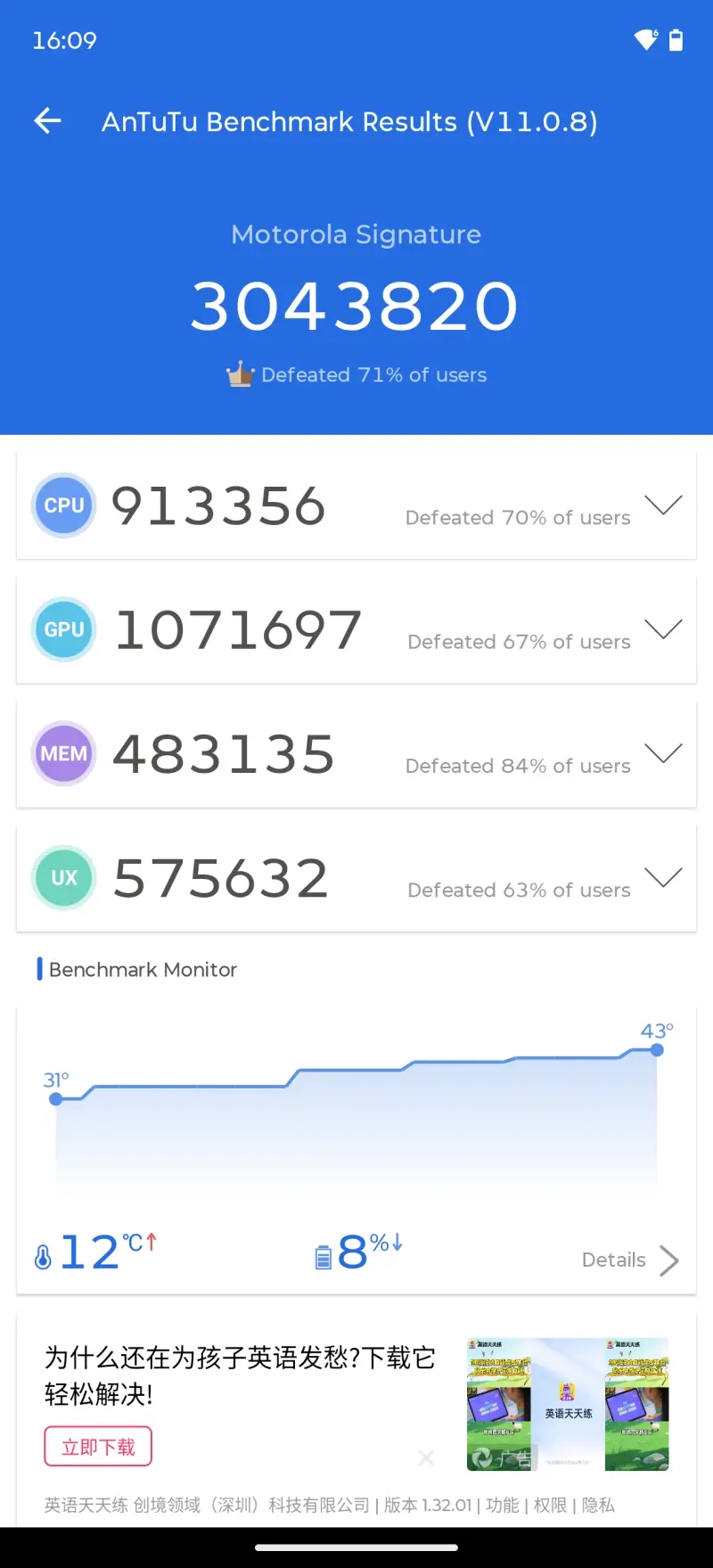Open the ad's 功能 features link
The height and width of the screenshot is (1568, 713).
pyautogui.click(x=502, y=1505)
